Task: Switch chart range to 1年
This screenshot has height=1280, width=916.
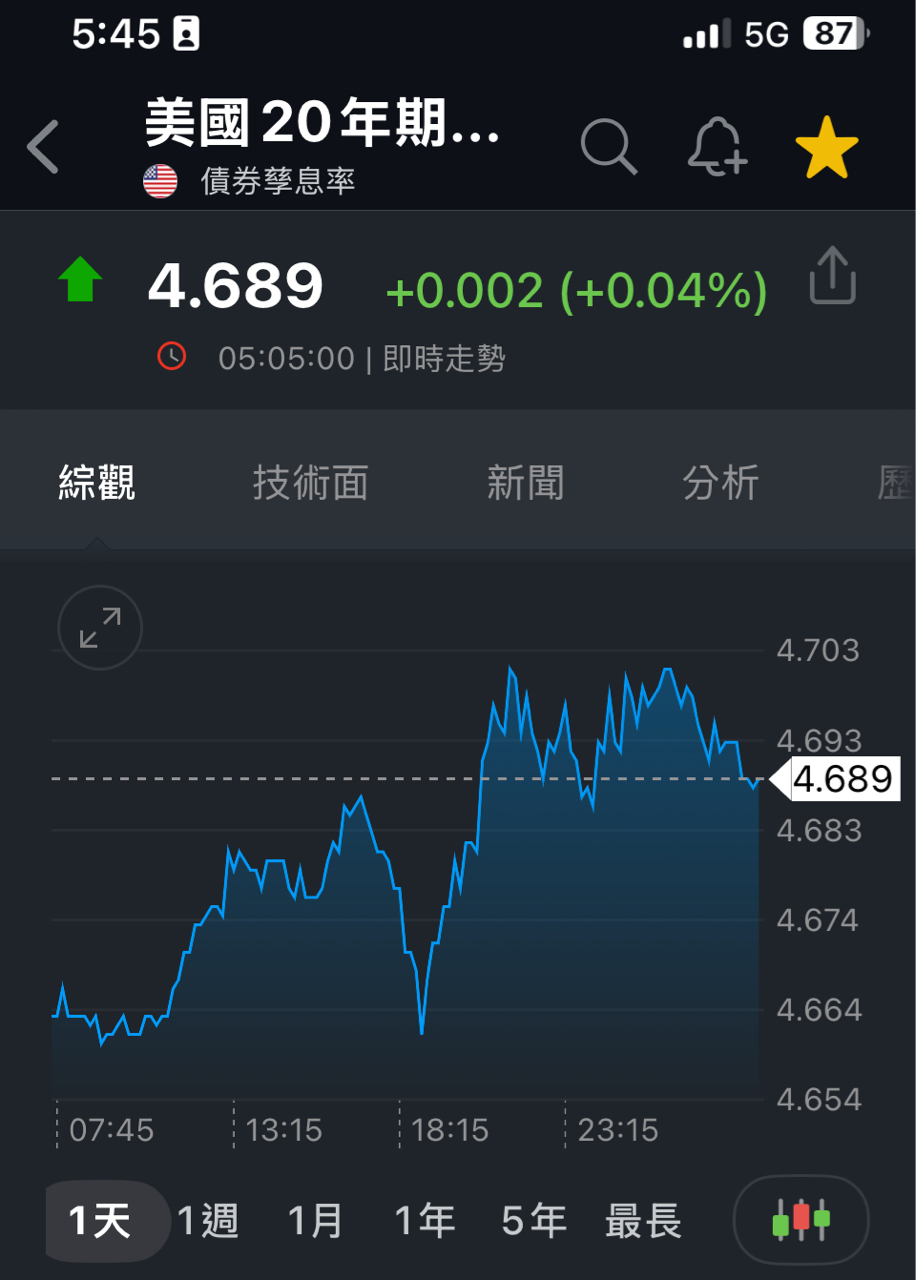Action: [424, 1221]
